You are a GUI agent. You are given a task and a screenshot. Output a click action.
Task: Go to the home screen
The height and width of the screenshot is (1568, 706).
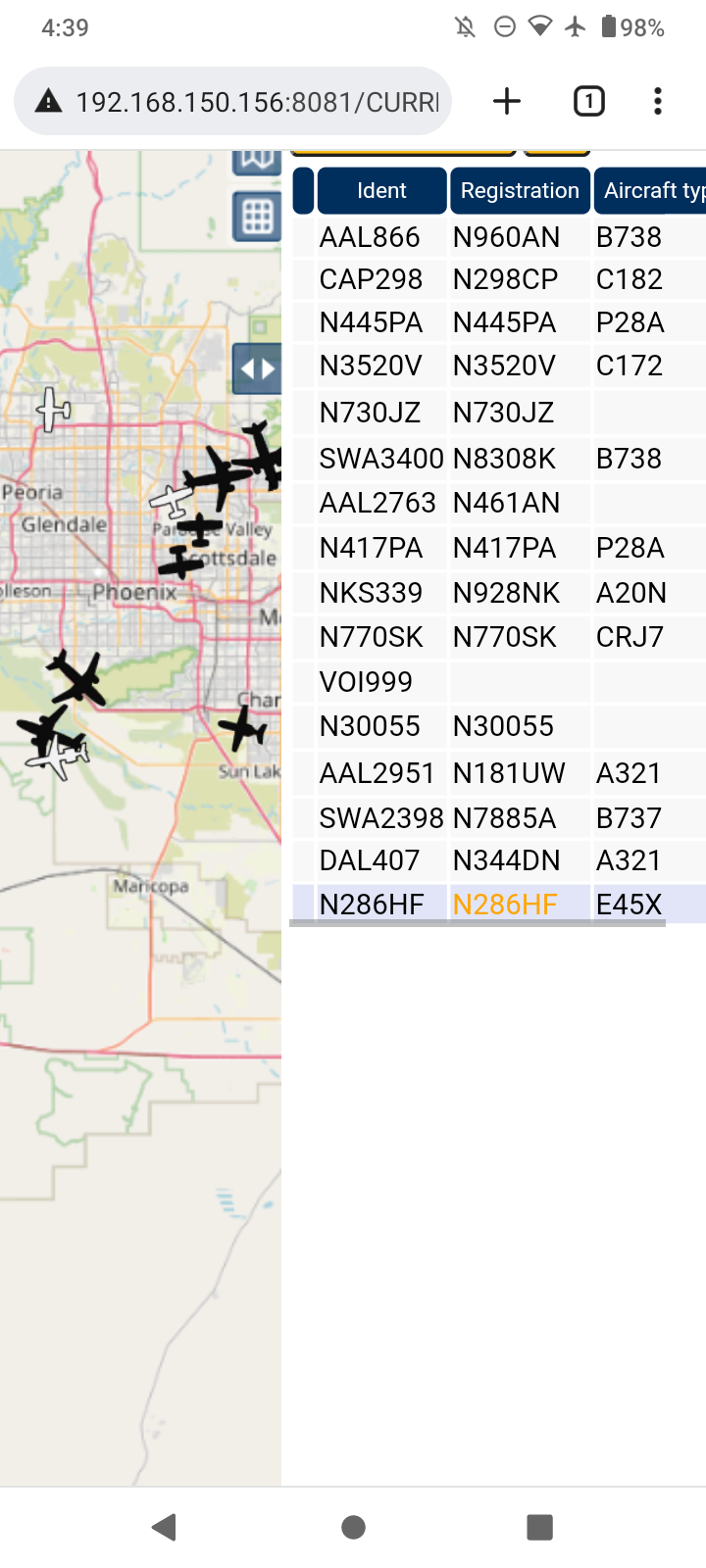click(x=353, y=1527)
